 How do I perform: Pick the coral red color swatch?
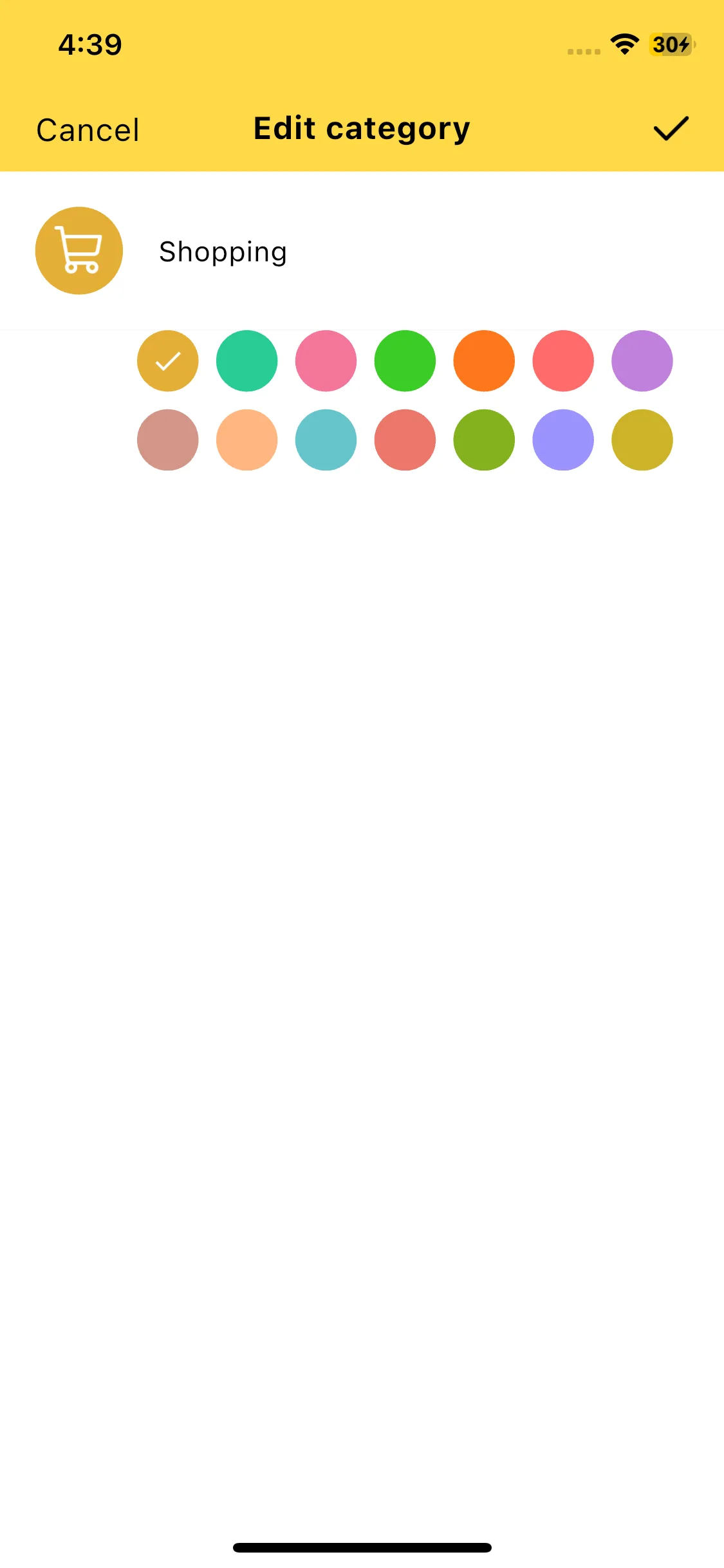(x=563, y=361)
